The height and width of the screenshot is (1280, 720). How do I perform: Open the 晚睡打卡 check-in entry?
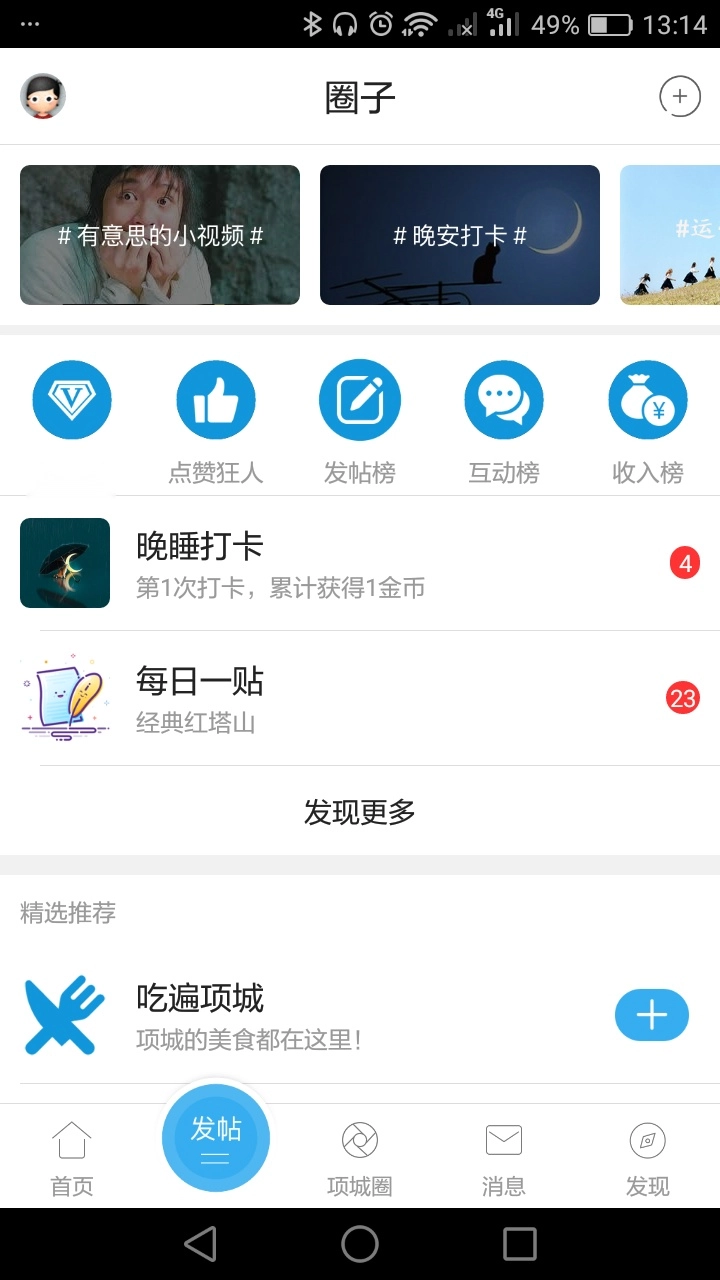coord(360,562)
